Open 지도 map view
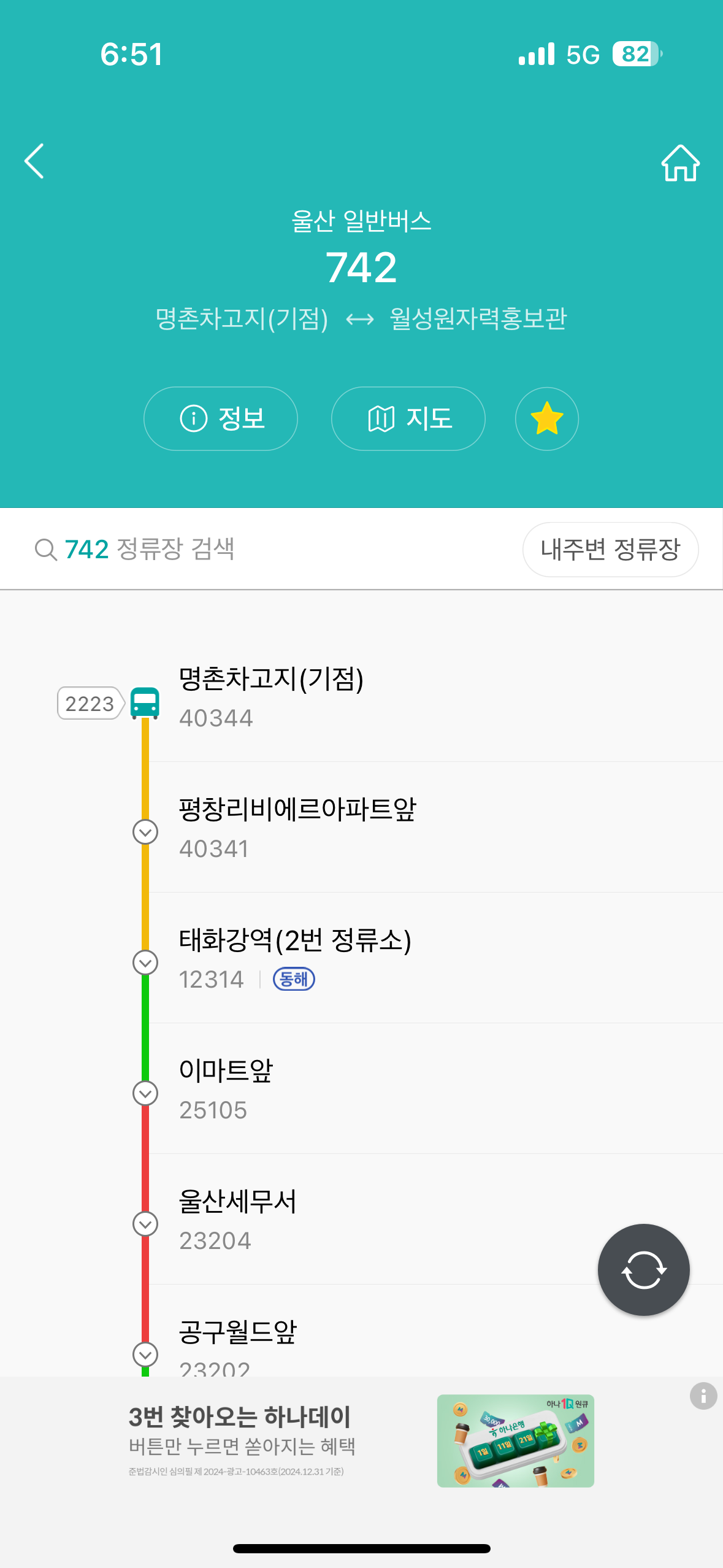The image size is (723, 1568). [x=408, y=419]
